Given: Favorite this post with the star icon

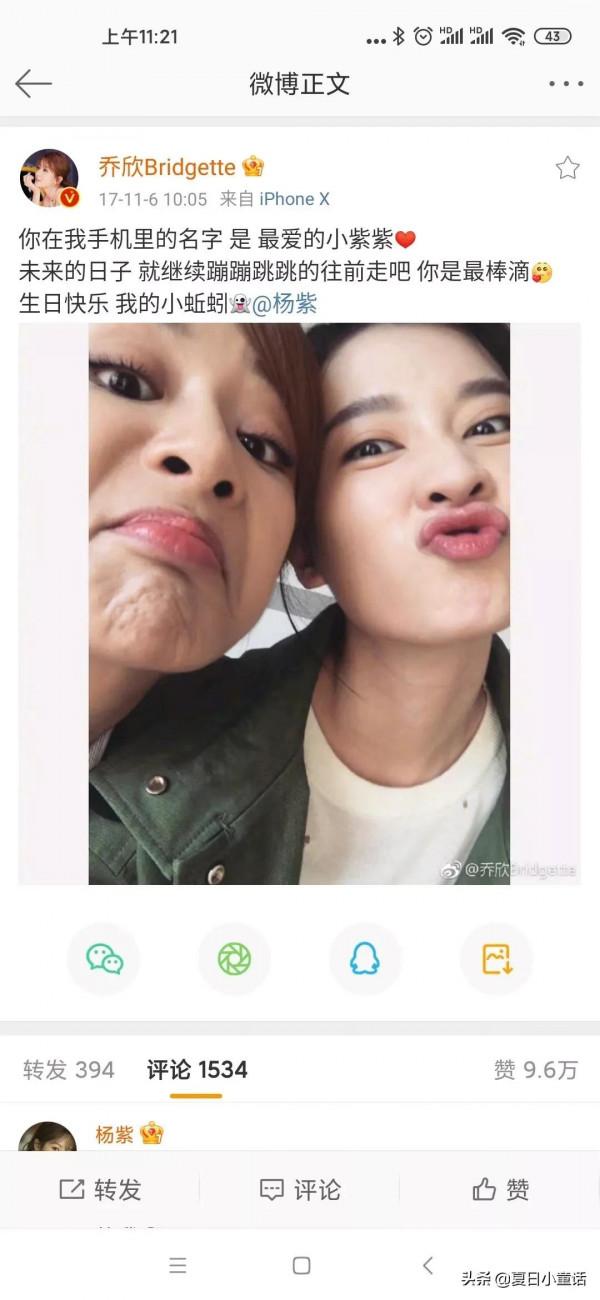Looking at the screenshot, I should (x=567, y=168).
